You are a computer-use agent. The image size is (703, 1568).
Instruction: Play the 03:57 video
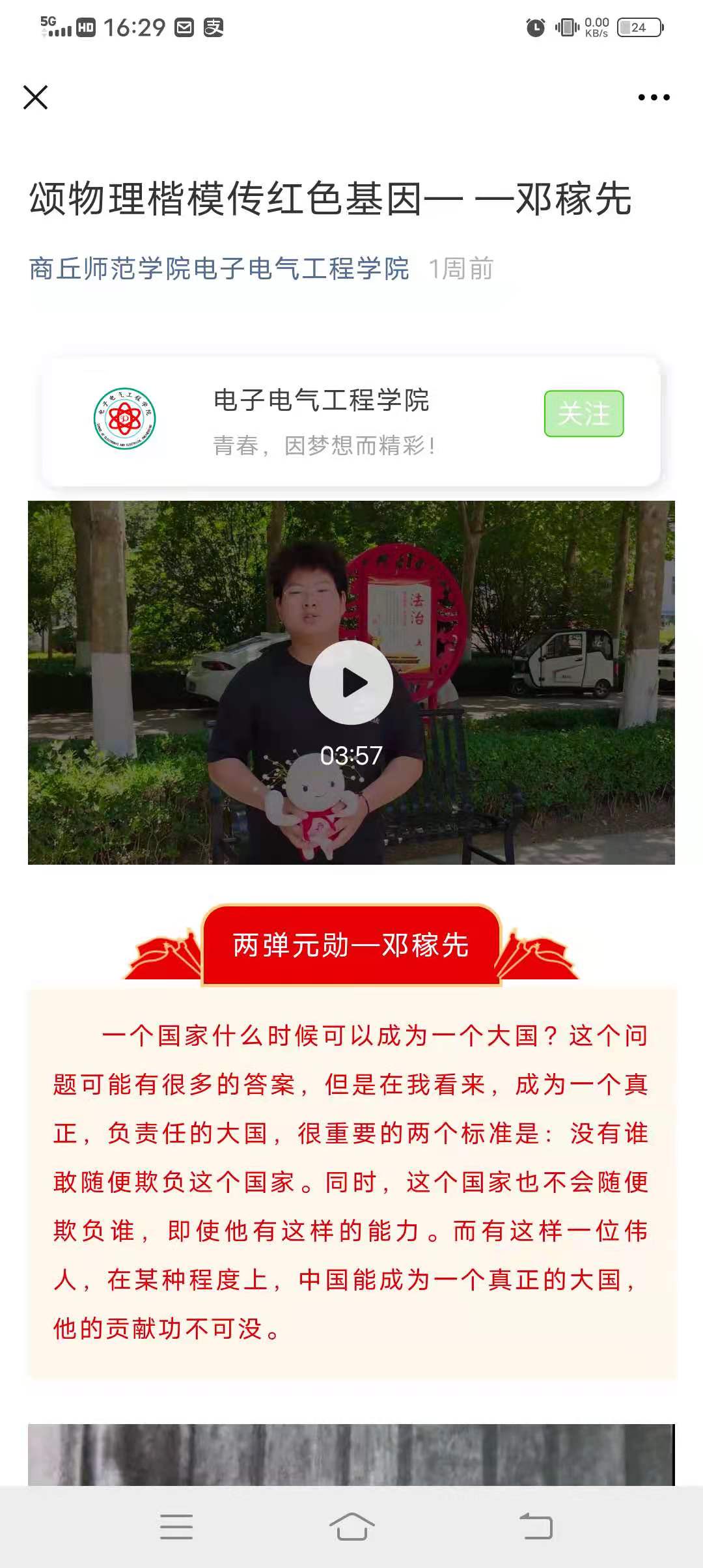(351, 682)
